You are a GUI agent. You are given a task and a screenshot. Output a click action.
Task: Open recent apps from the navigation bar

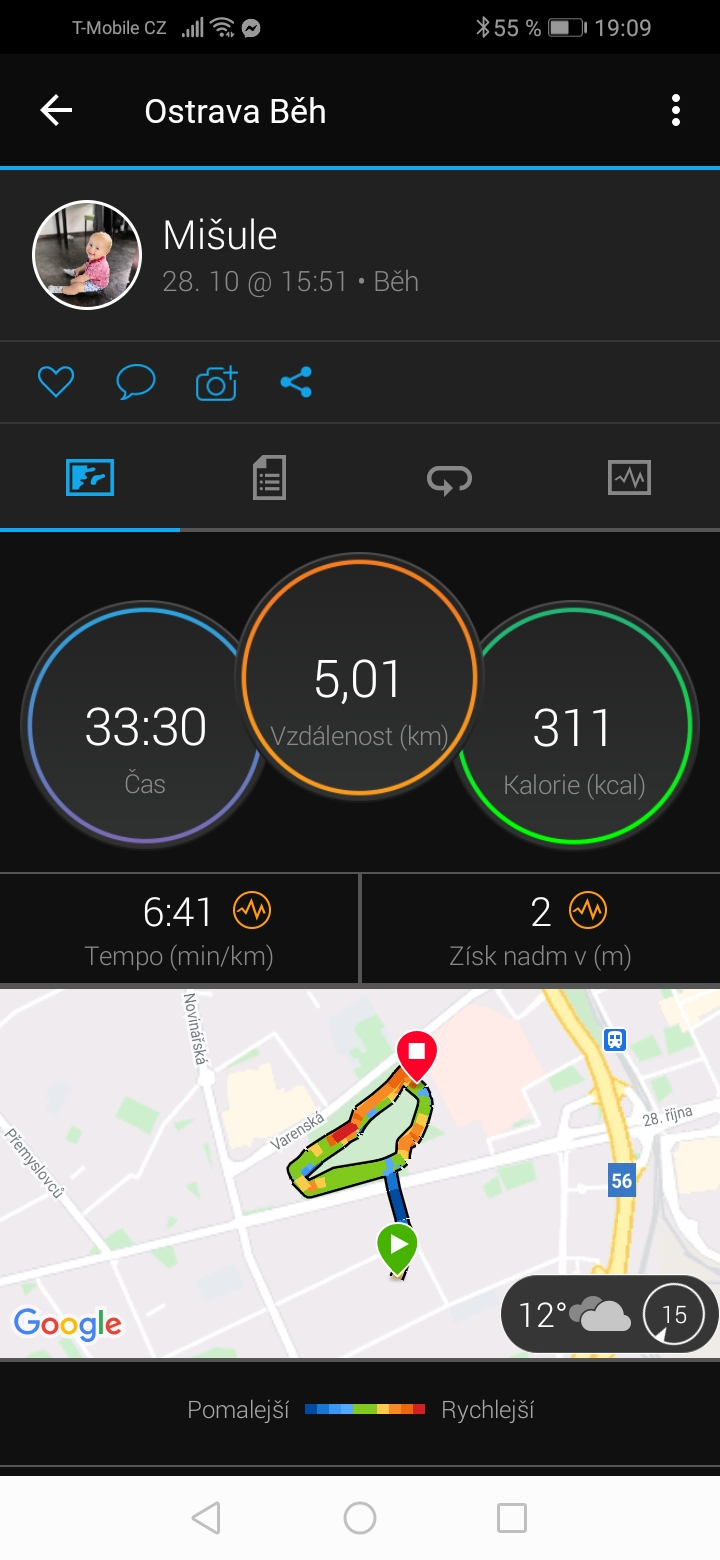coord(512,1518)
